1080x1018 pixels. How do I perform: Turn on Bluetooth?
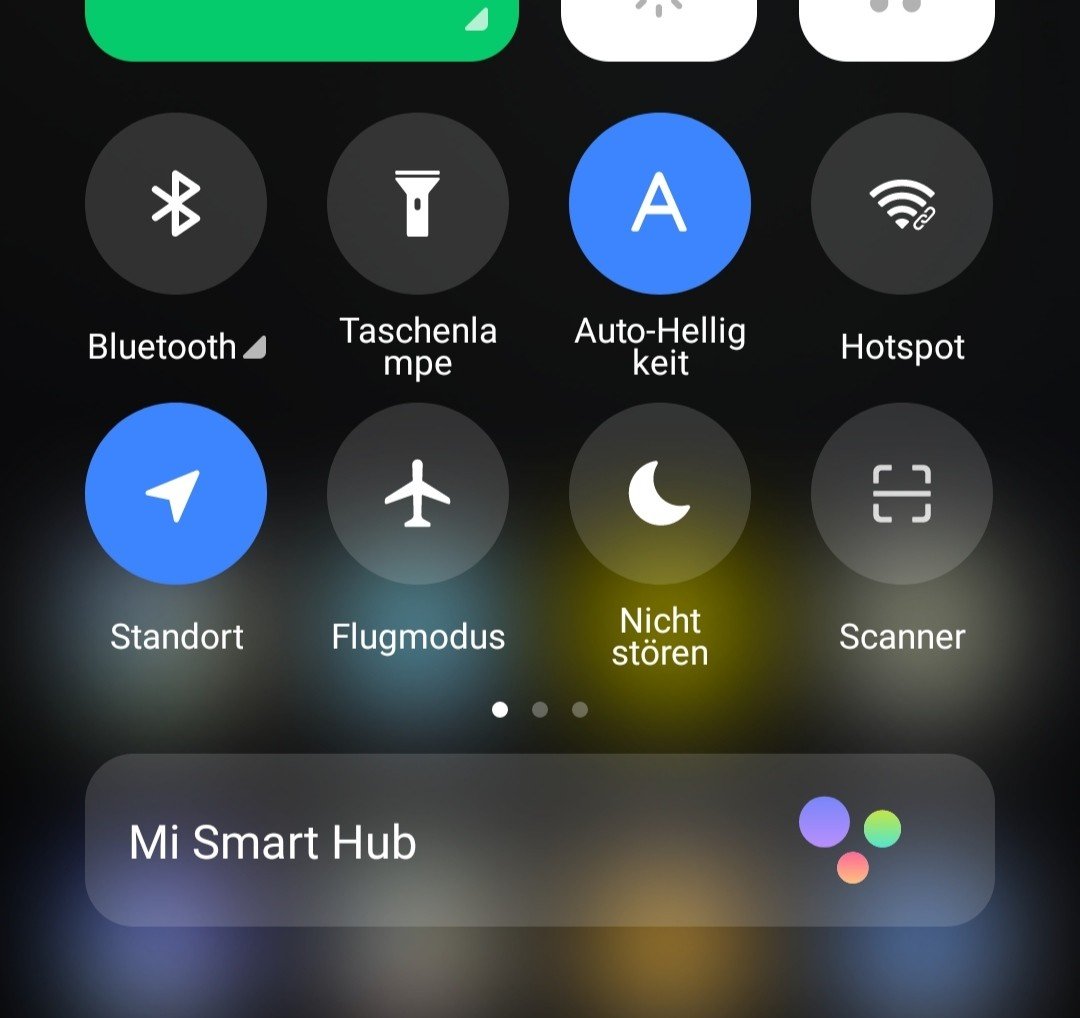tap(176, 203)
